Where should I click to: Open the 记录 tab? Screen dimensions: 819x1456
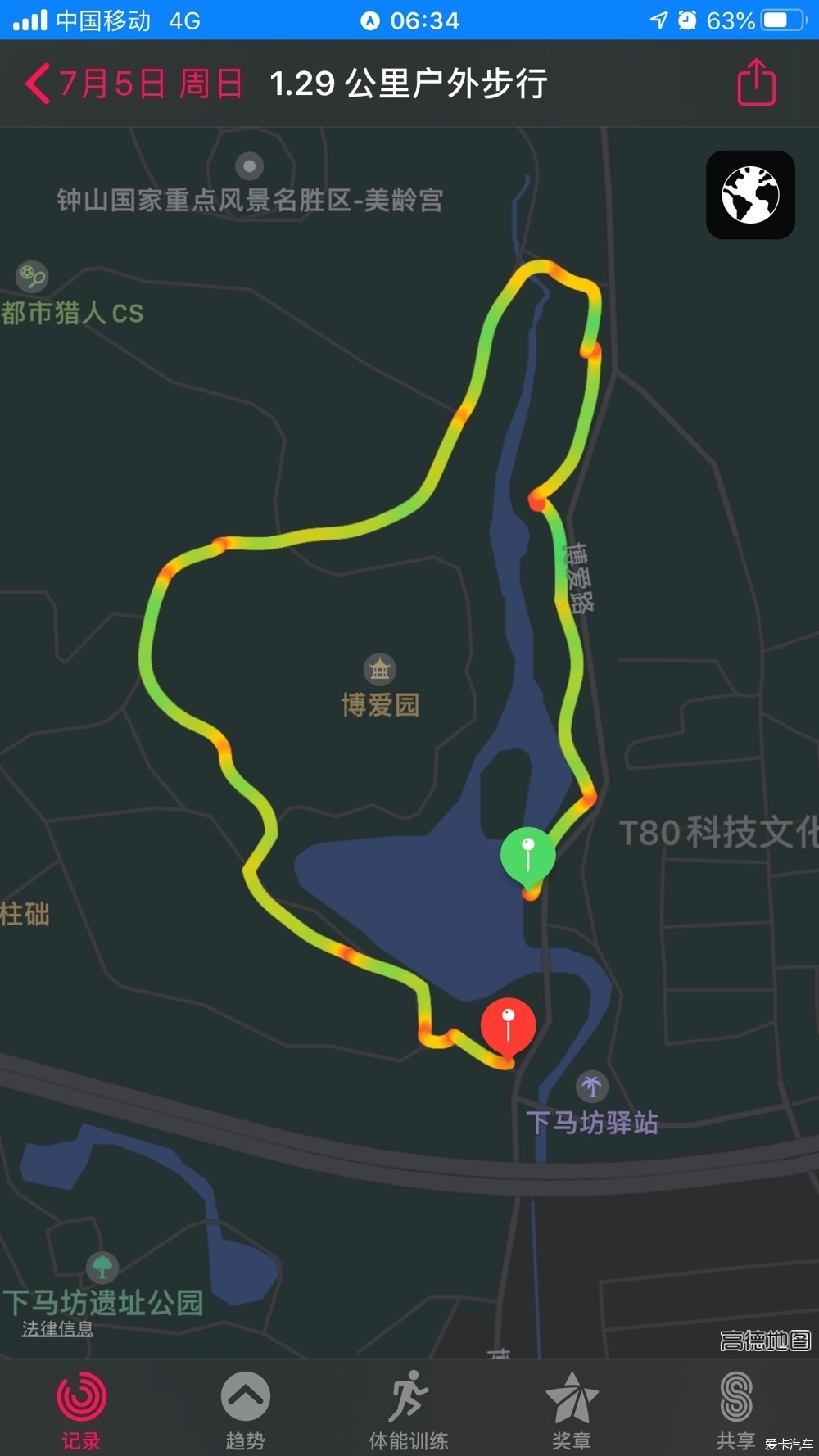click(81, 1410)
